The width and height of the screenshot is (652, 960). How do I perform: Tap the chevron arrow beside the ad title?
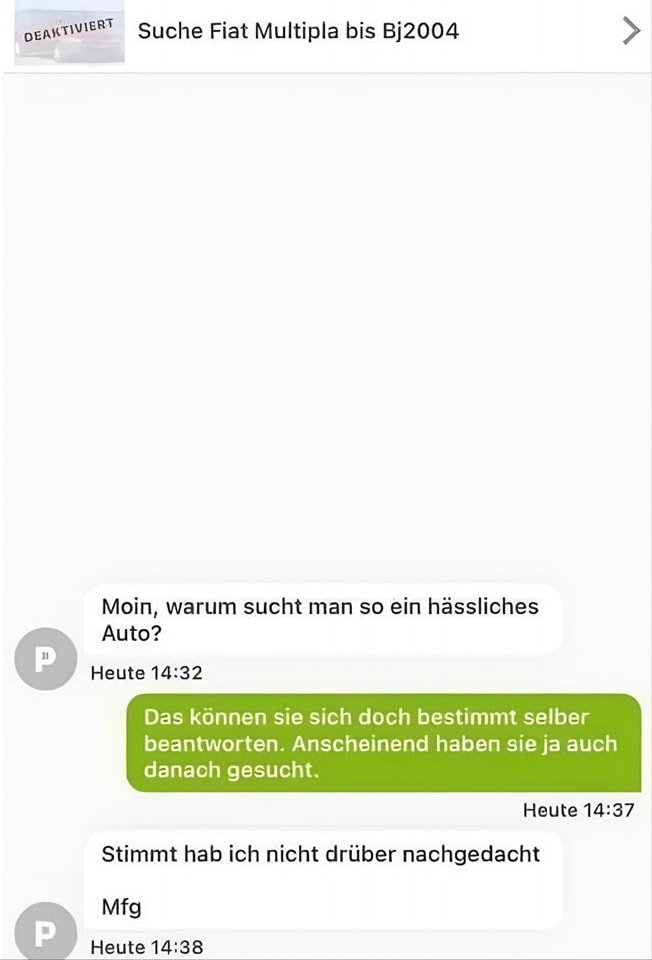point(630,31)
